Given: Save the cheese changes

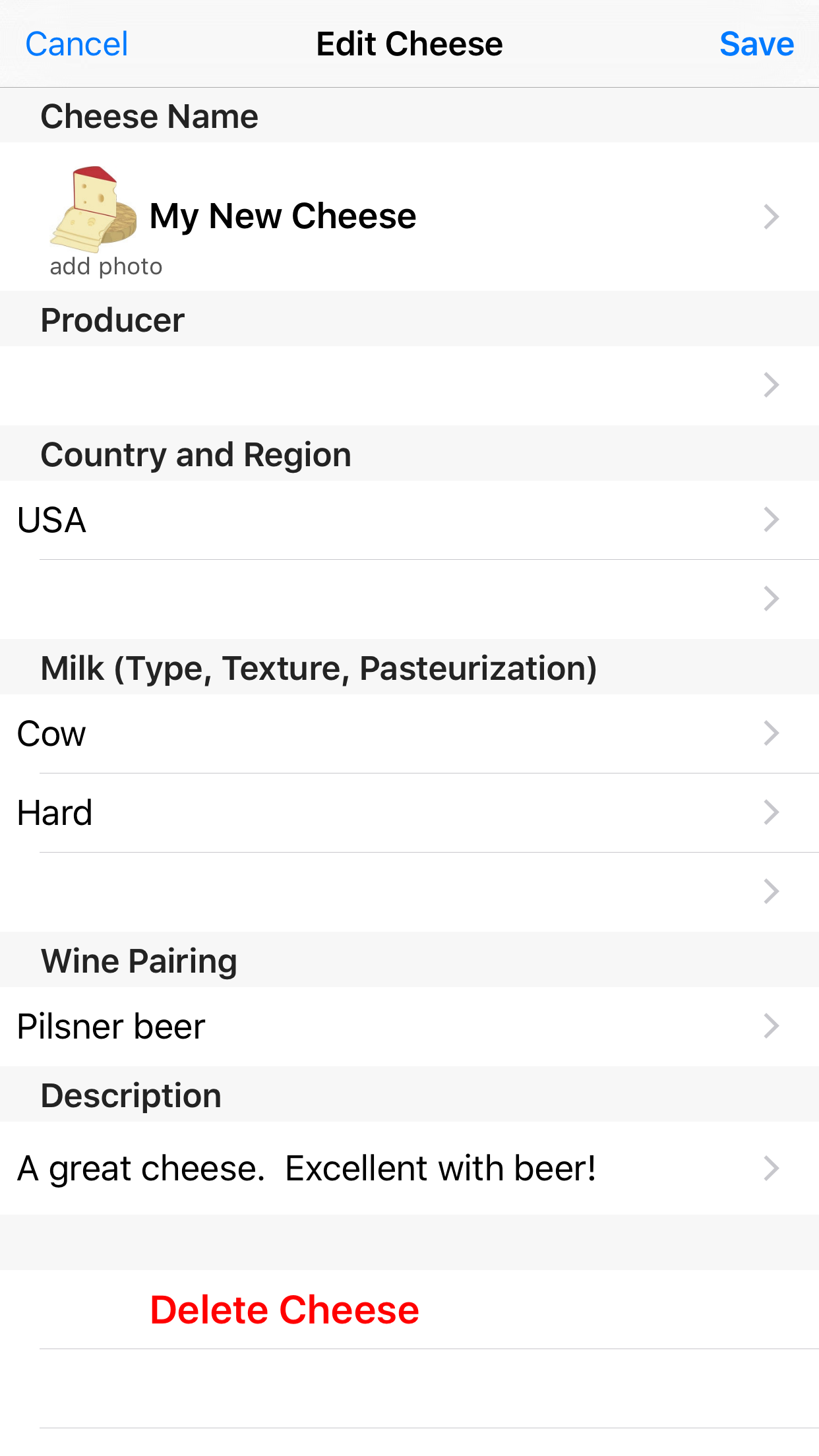Looking at the screenshot, I should [x=756, y=44].
